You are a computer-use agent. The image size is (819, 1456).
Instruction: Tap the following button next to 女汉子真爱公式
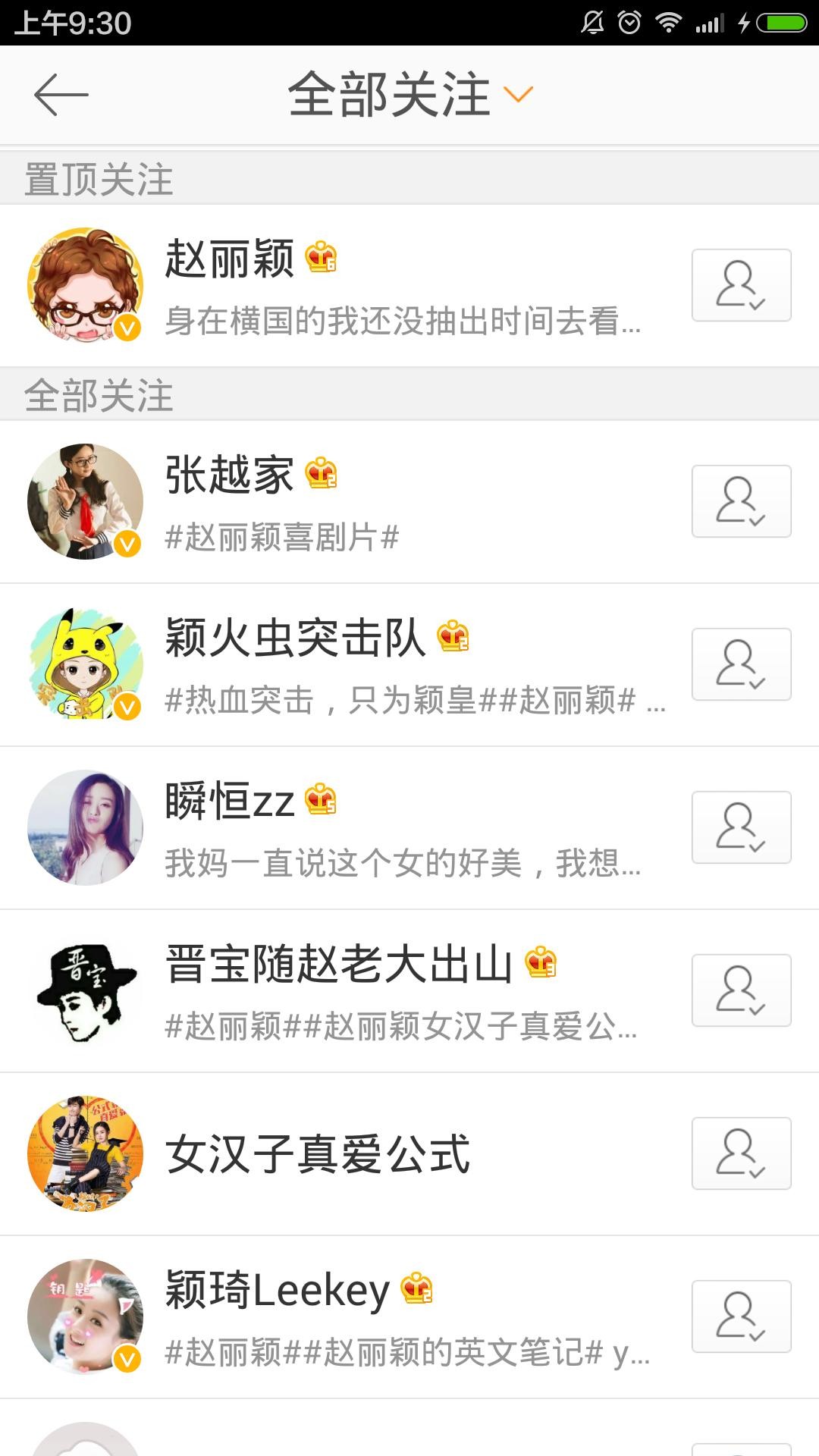tap(741, 1153)
